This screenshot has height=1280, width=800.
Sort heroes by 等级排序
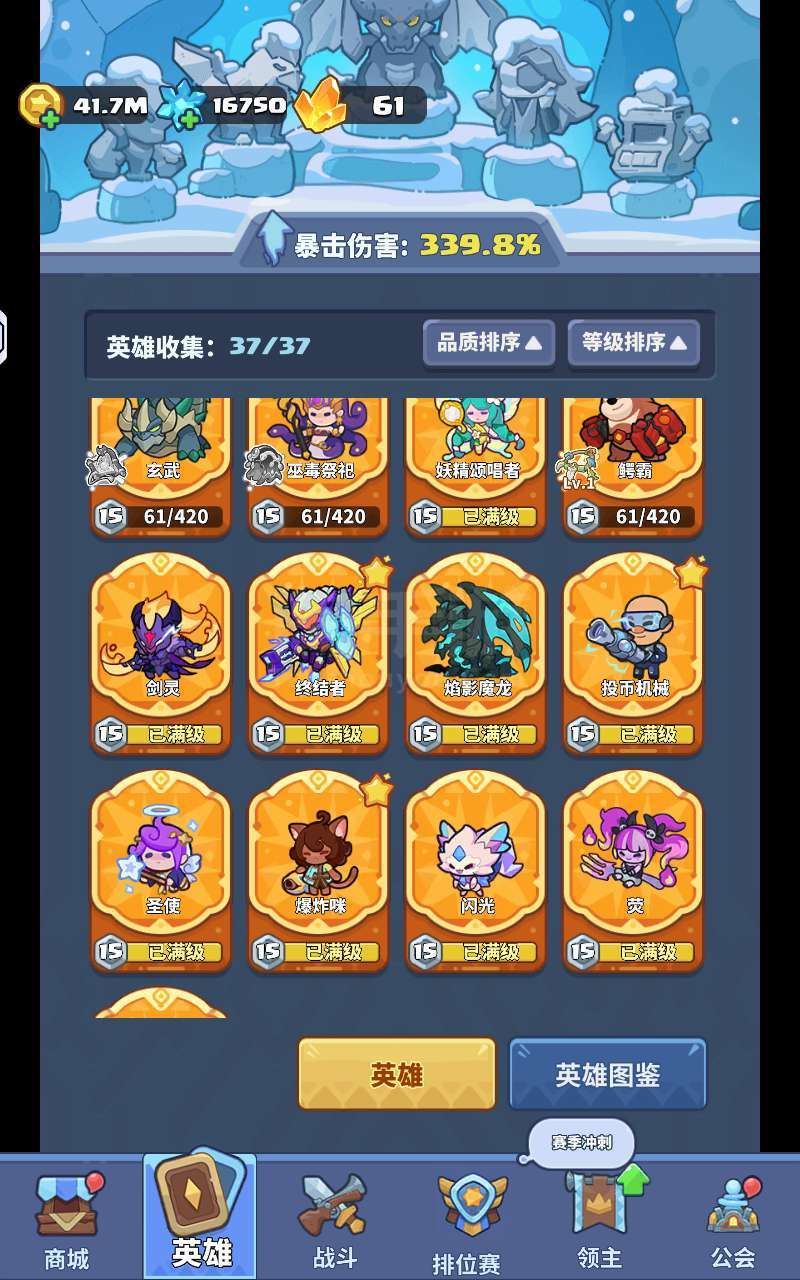point(634,343)
